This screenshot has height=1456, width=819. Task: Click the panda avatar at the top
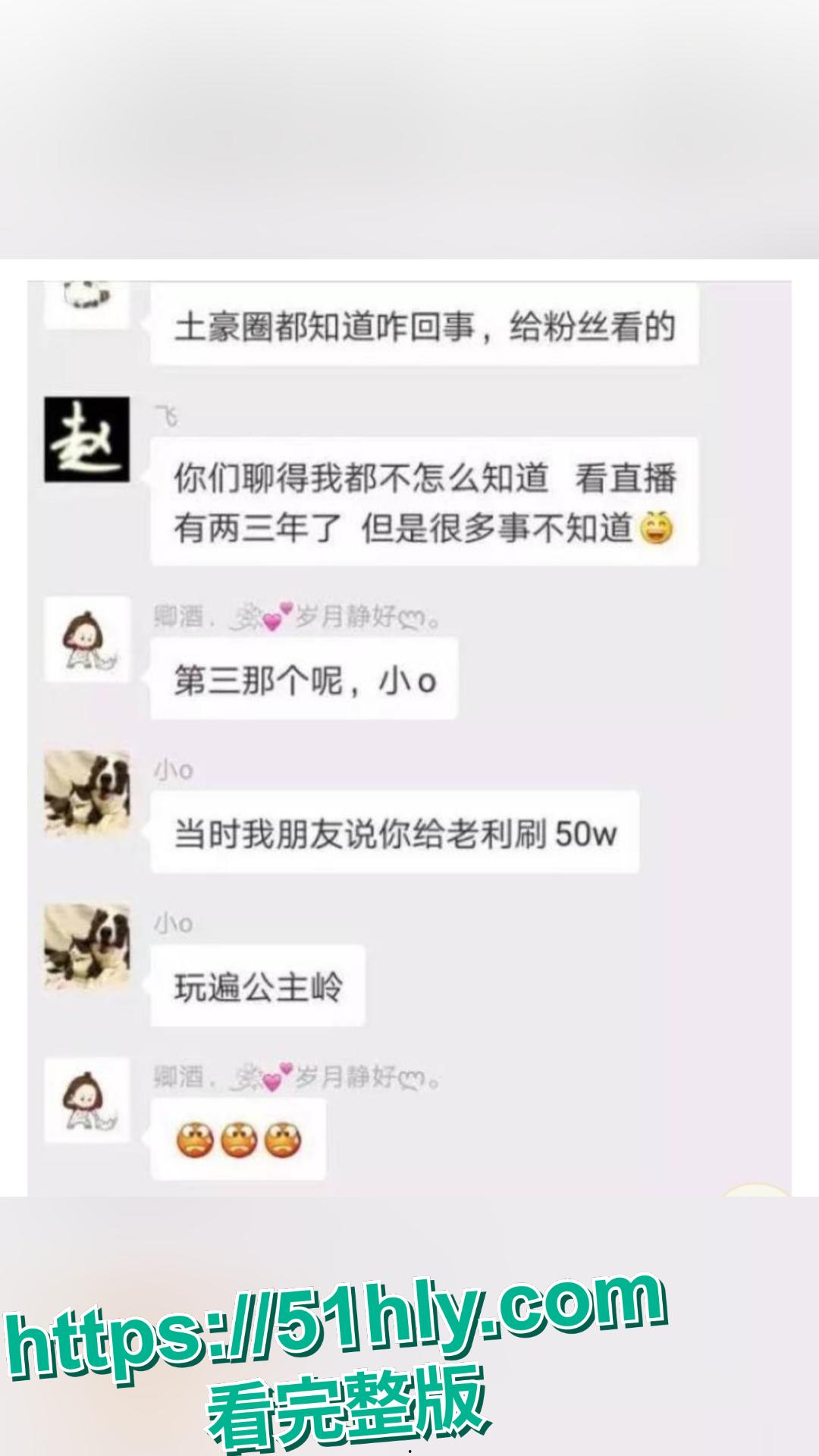(x=85, y=296)
